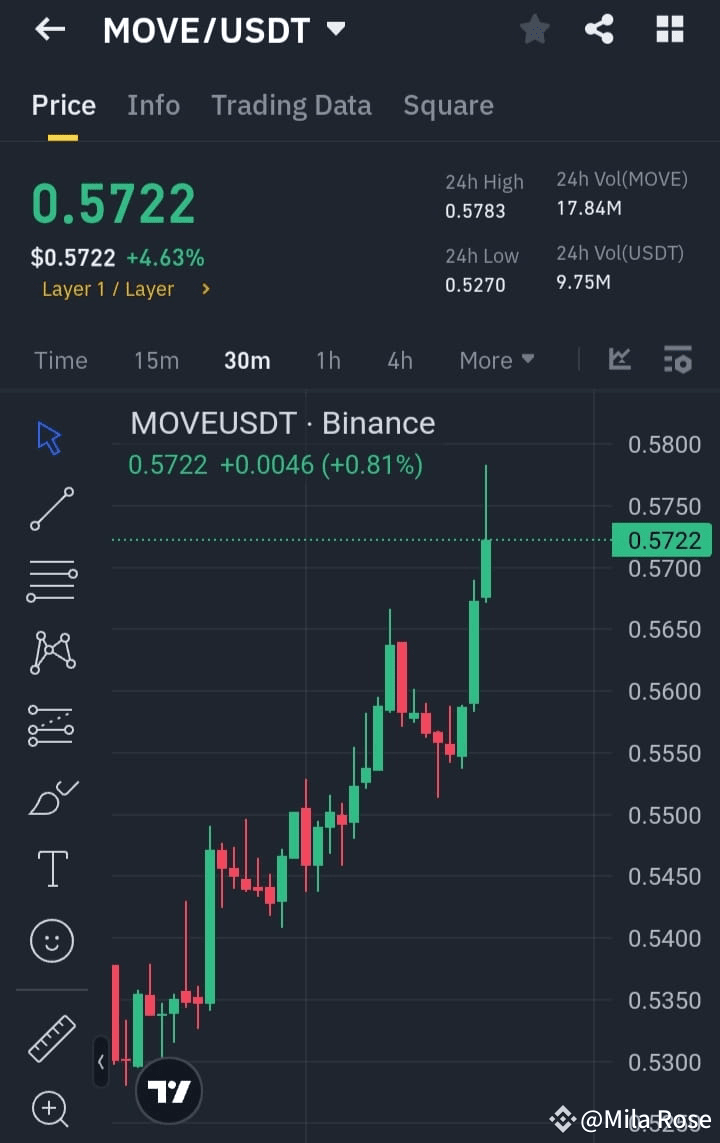Select the text annotation tool
The height and width of the screenshot is (1143, 720).
point(51,868)
